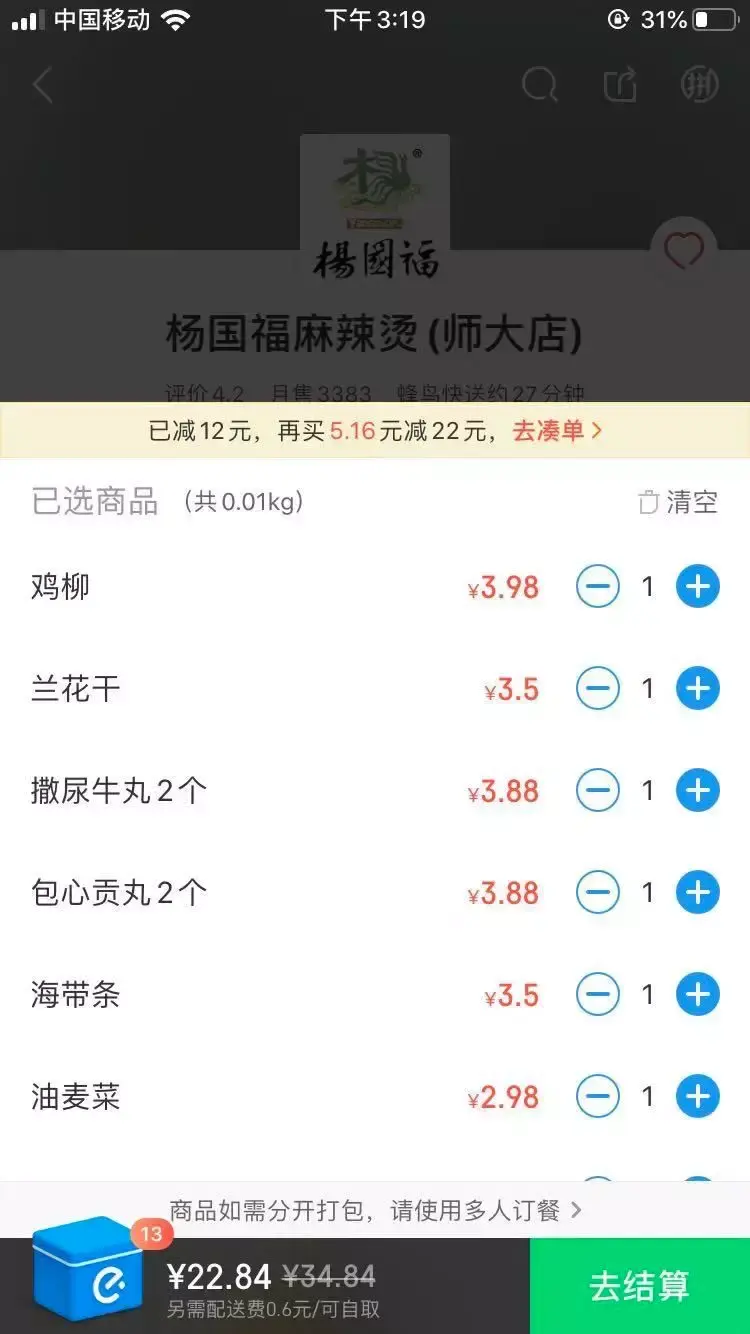Open 去凑单 to add more items
The width and height of the screenshot is (750, 1334).
558,431
